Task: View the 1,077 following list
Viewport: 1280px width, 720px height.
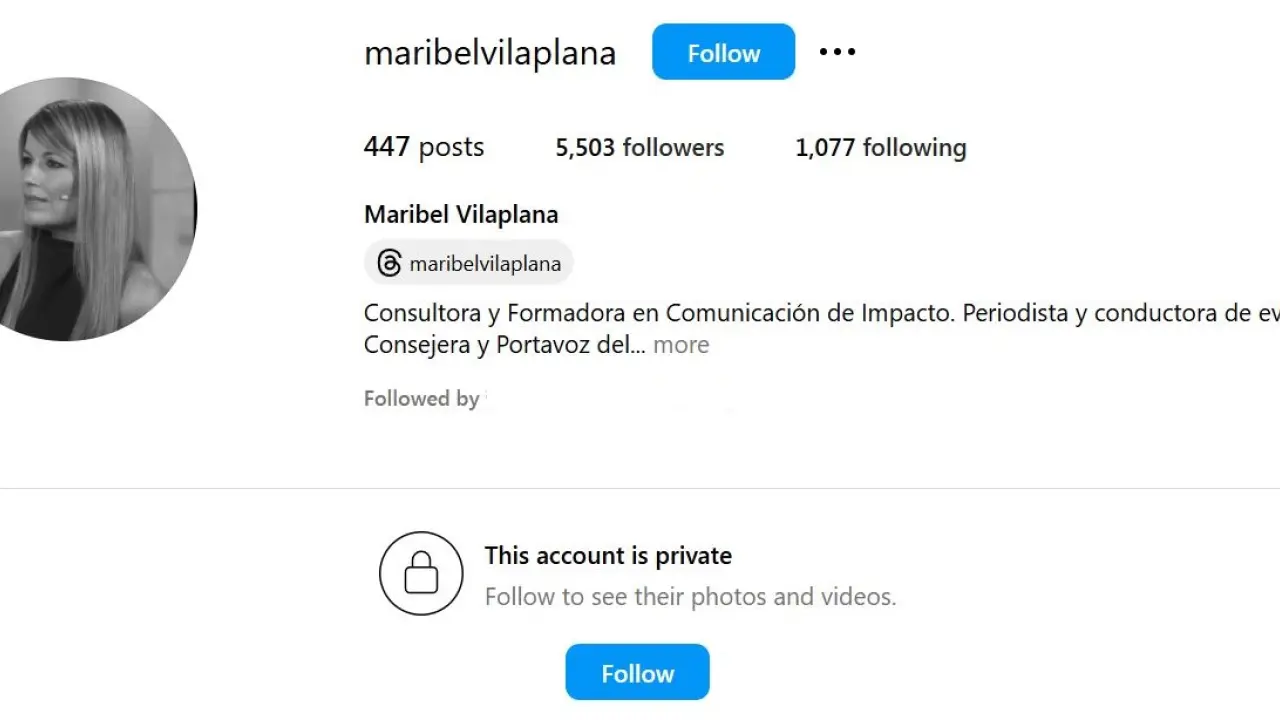Action: click(x=880, y=148)
